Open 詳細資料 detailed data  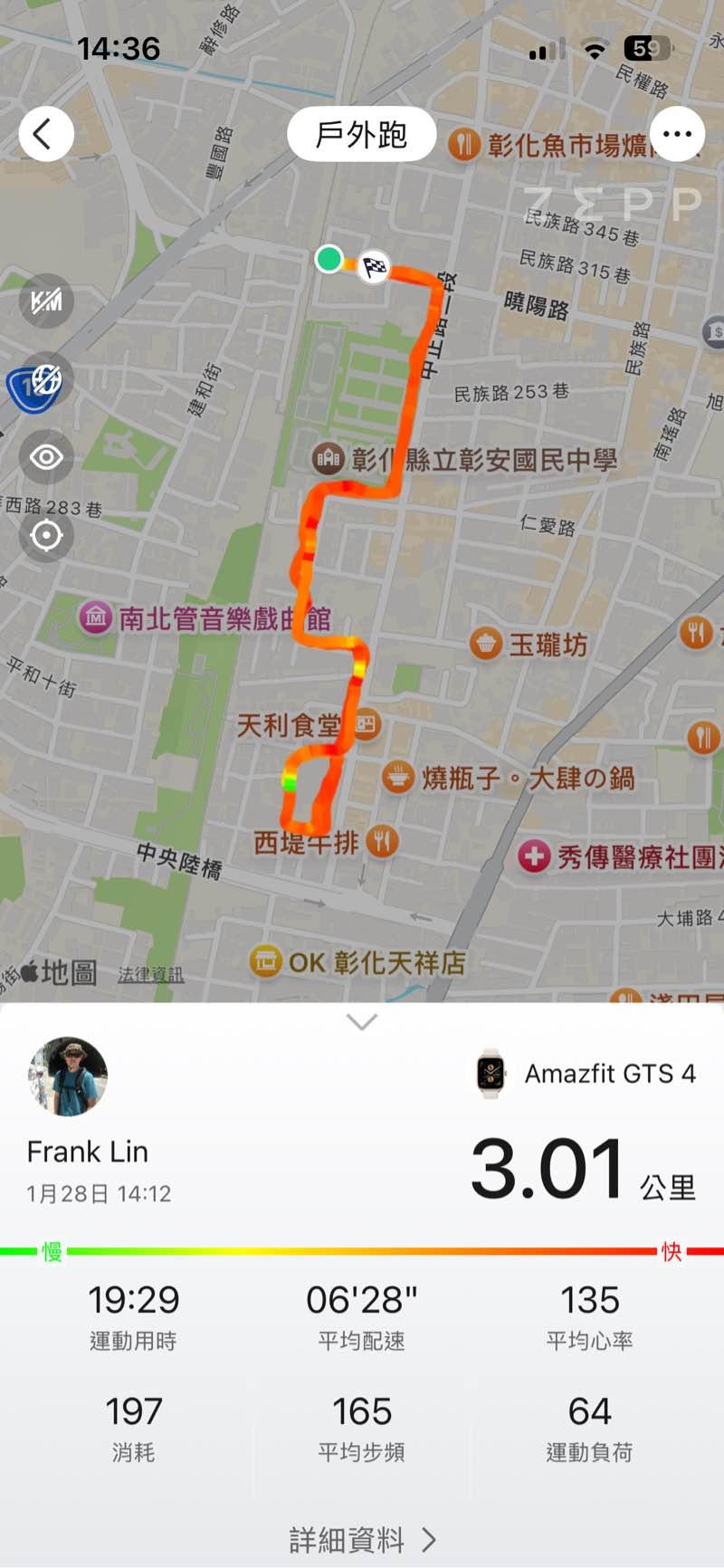tap(362, 1539)
